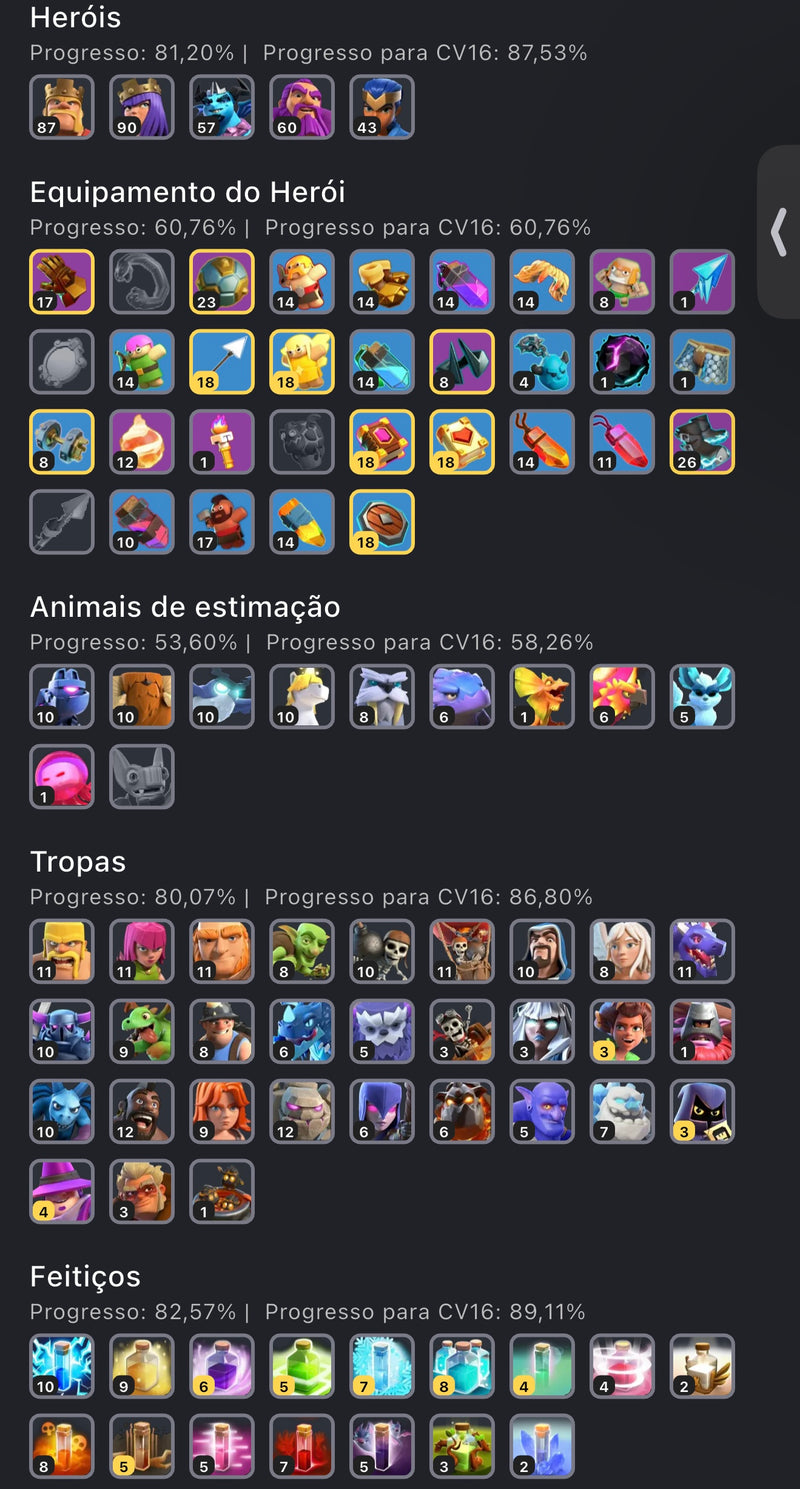
Task: Open the level 18 Eternal Tome equipment
Action: click(x=381, y=442)
